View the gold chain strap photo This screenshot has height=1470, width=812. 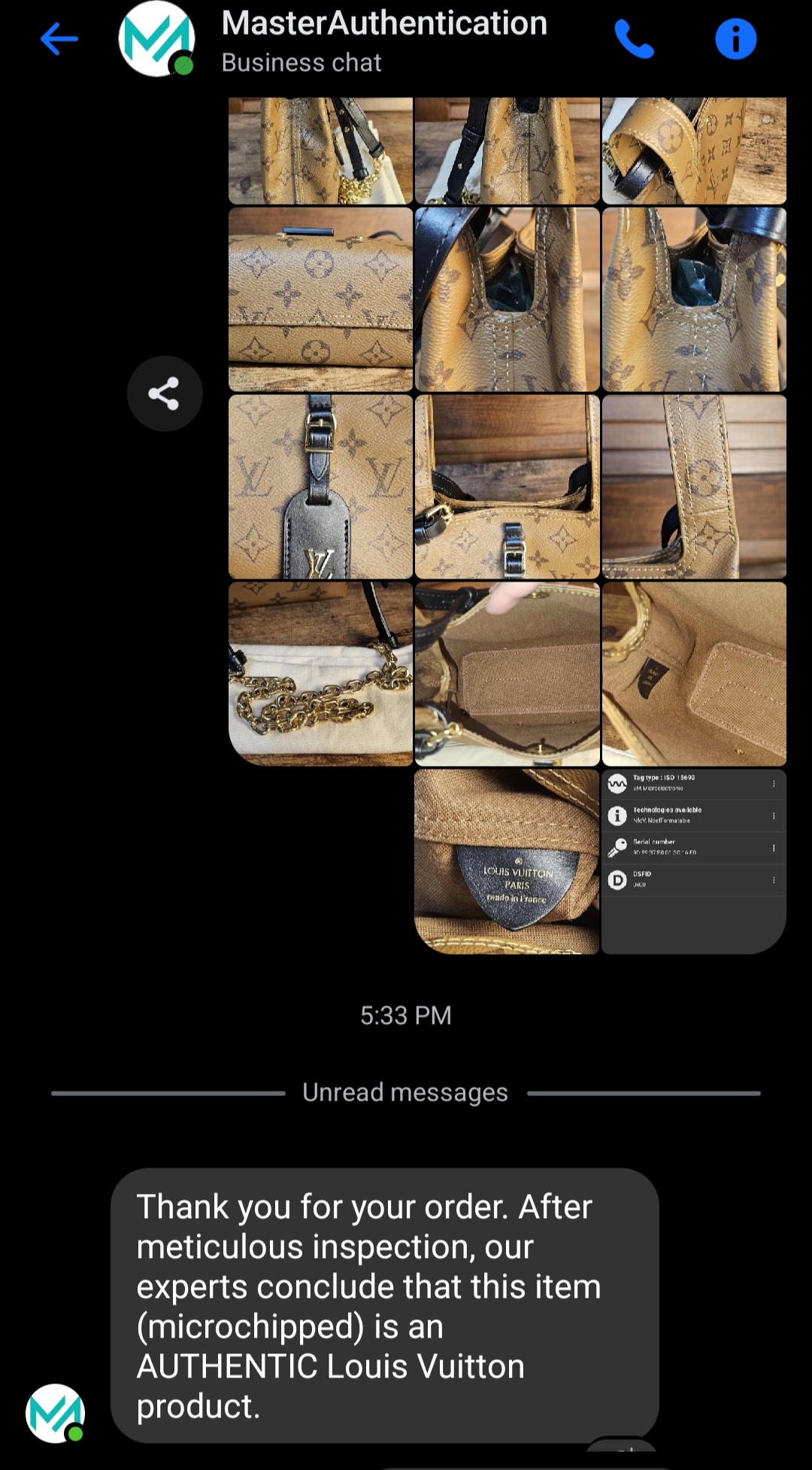[320, 673]
